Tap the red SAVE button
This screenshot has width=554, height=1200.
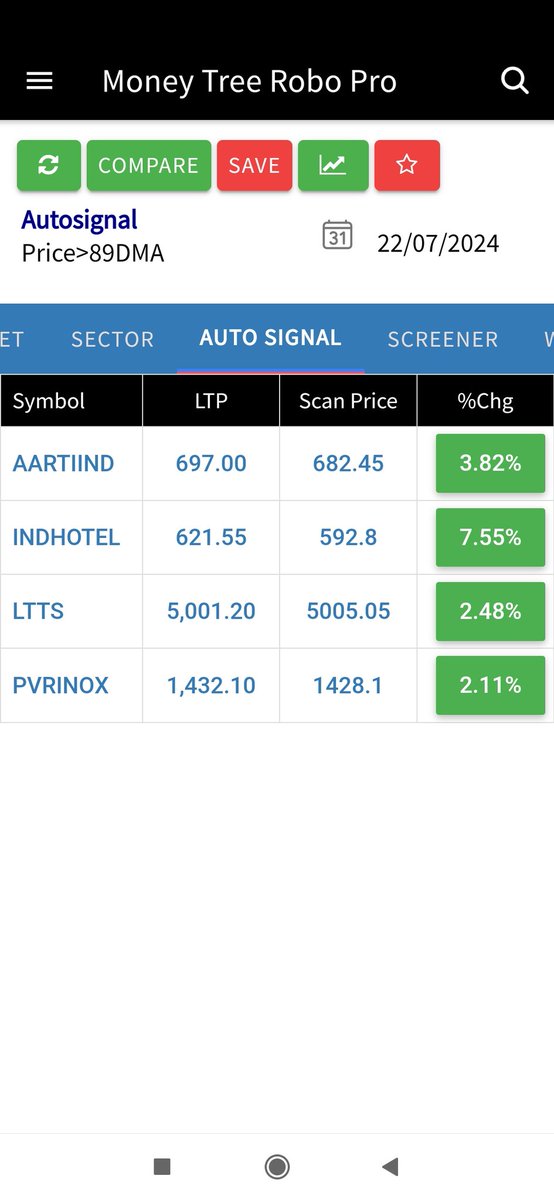[254, 165]
